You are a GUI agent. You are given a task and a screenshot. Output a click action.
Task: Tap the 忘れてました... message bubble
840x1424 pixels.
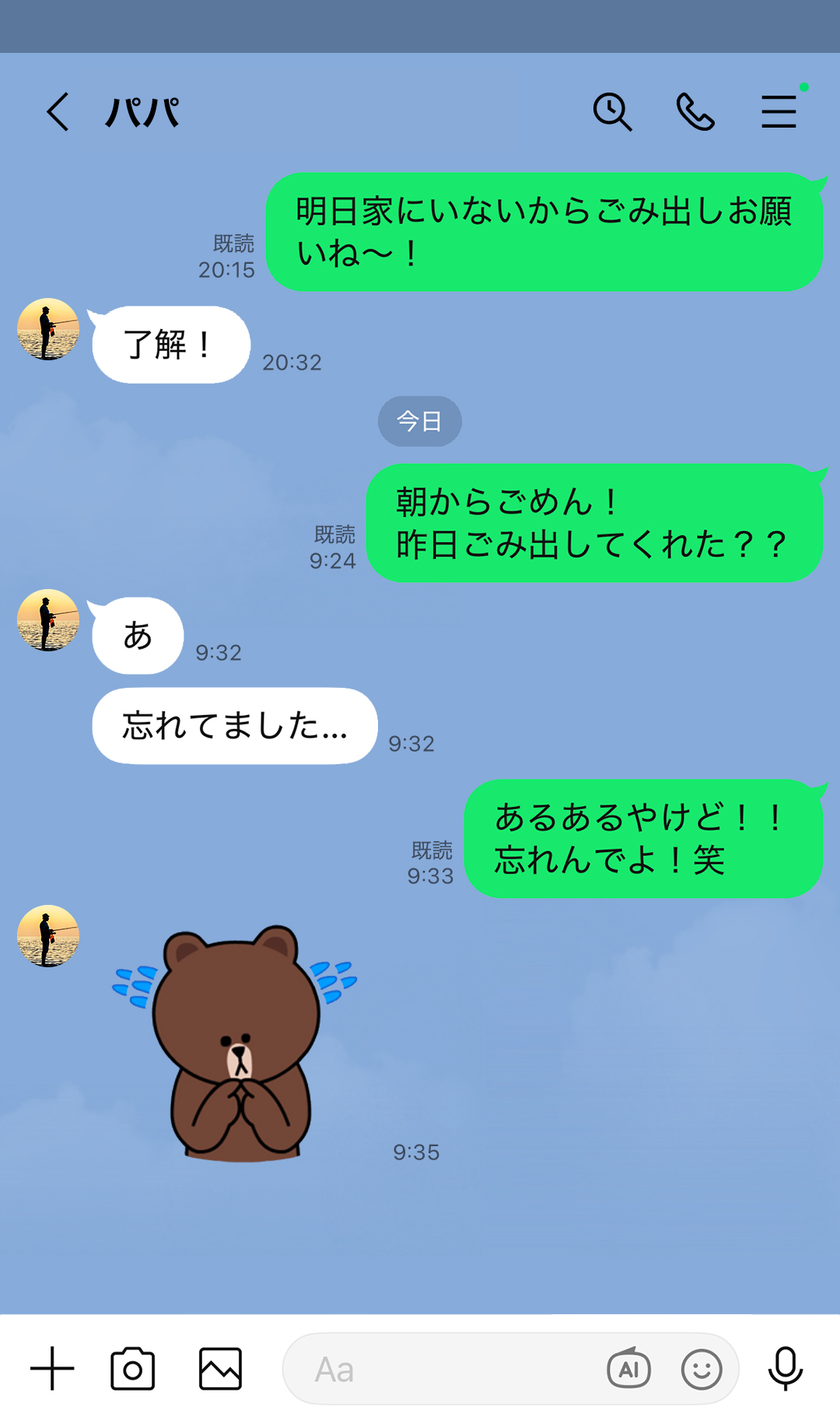(235, 725)
